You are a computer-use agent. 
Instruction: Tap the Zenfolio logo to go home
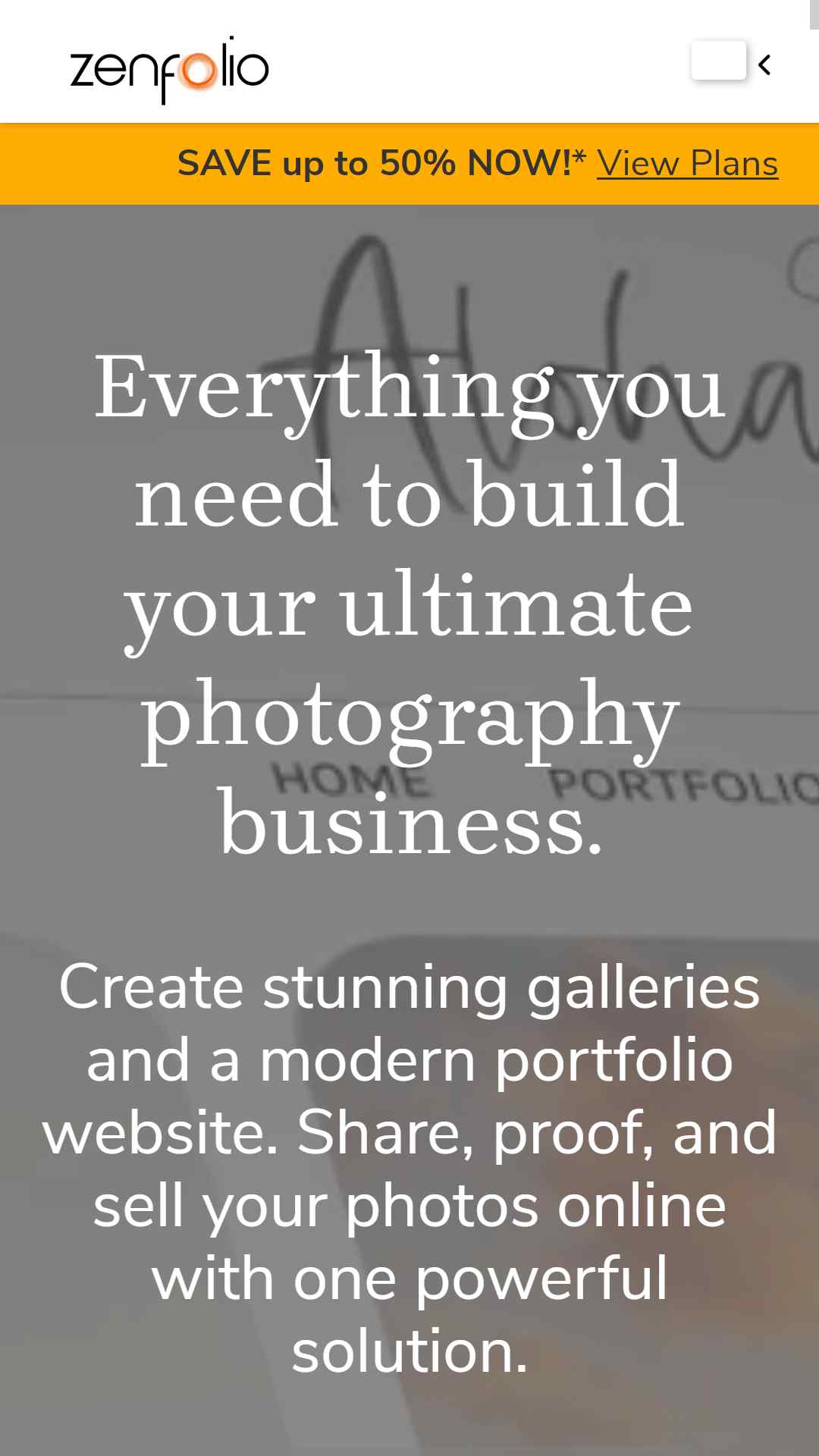(169, 69)
